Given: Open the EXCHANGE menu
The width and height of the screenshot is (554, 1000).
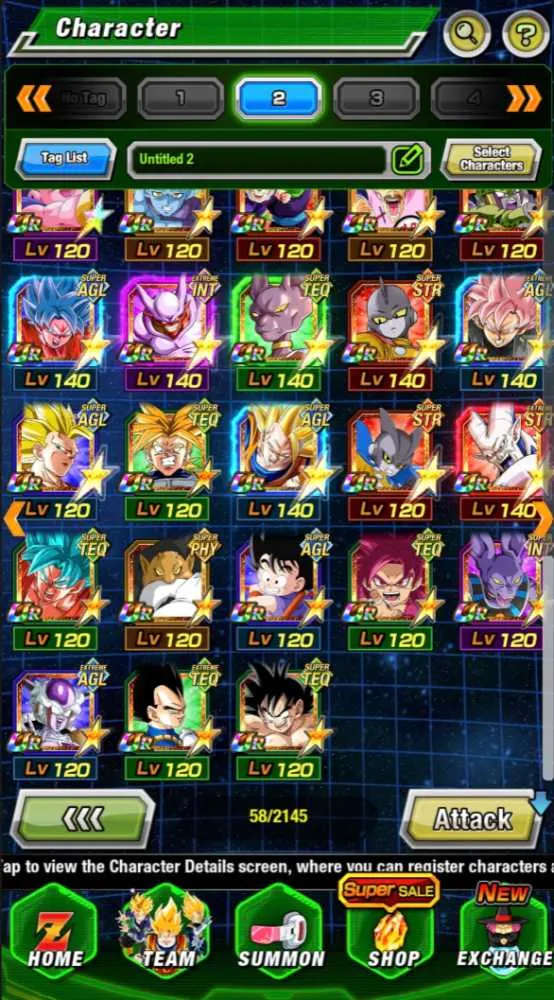Looking at the screenshot, I should pos(504,930).
